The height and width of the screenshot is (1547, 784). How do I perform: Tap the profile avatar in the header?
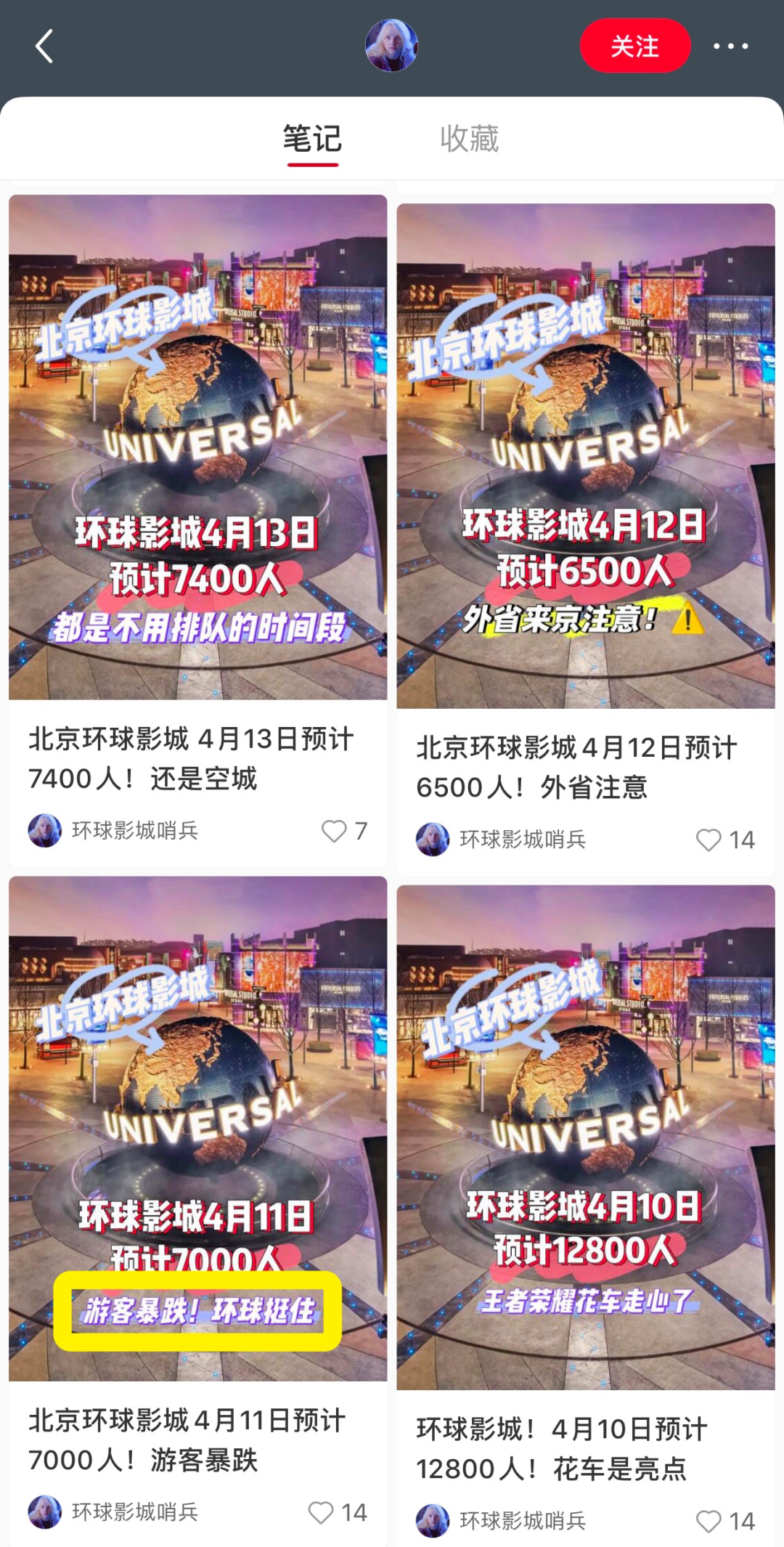[x=391, y=46]
